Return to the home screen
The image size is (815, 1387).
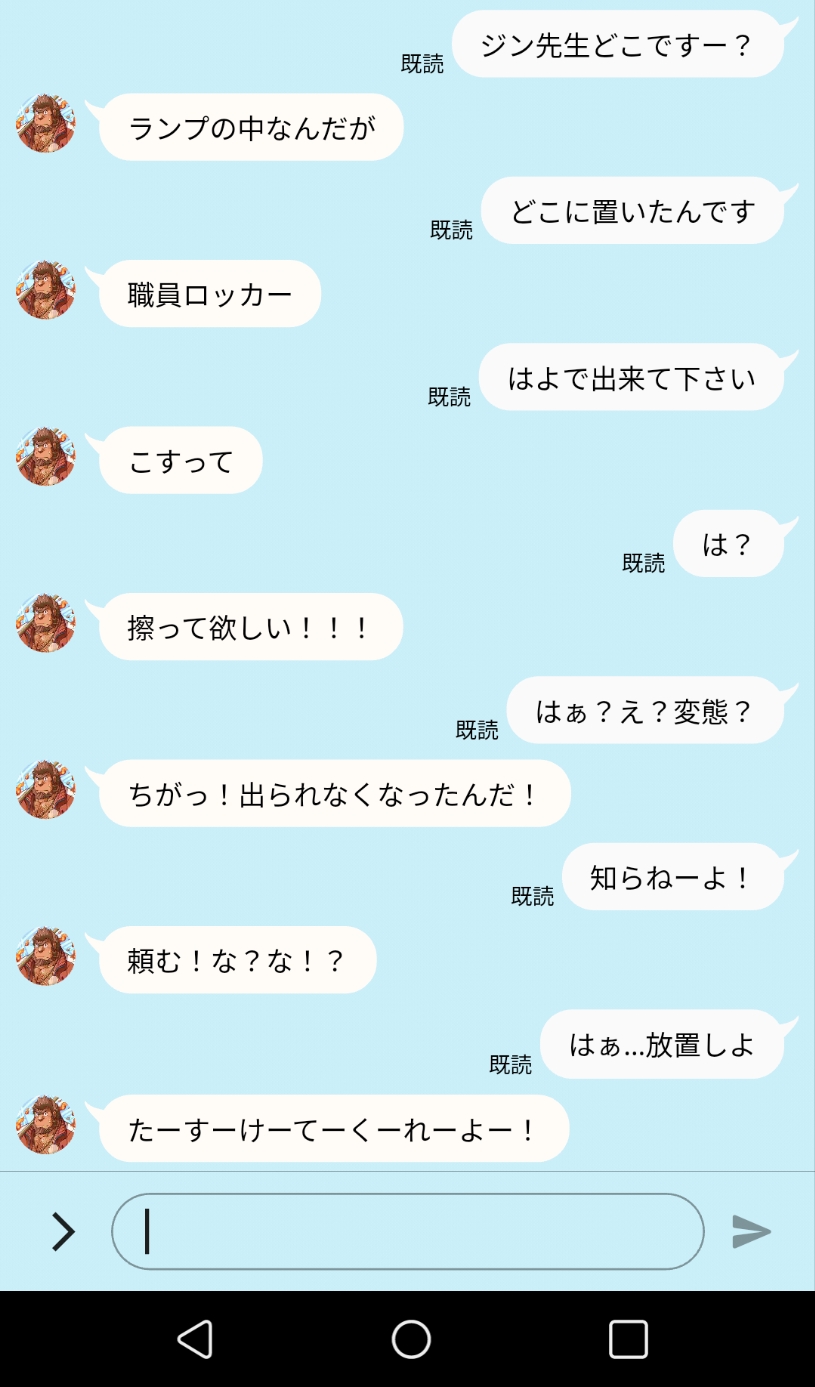[411, 1338]
